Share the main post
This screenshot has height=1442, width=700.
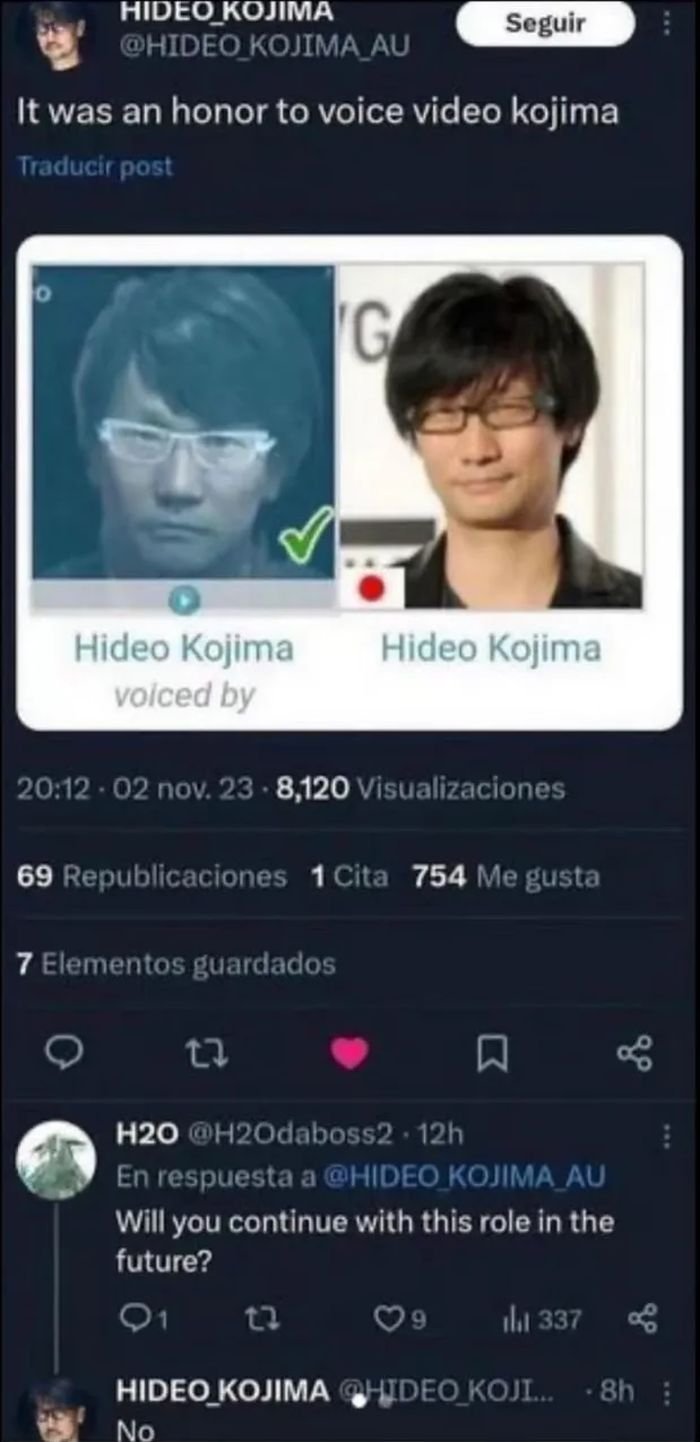tap(635, 1052)
